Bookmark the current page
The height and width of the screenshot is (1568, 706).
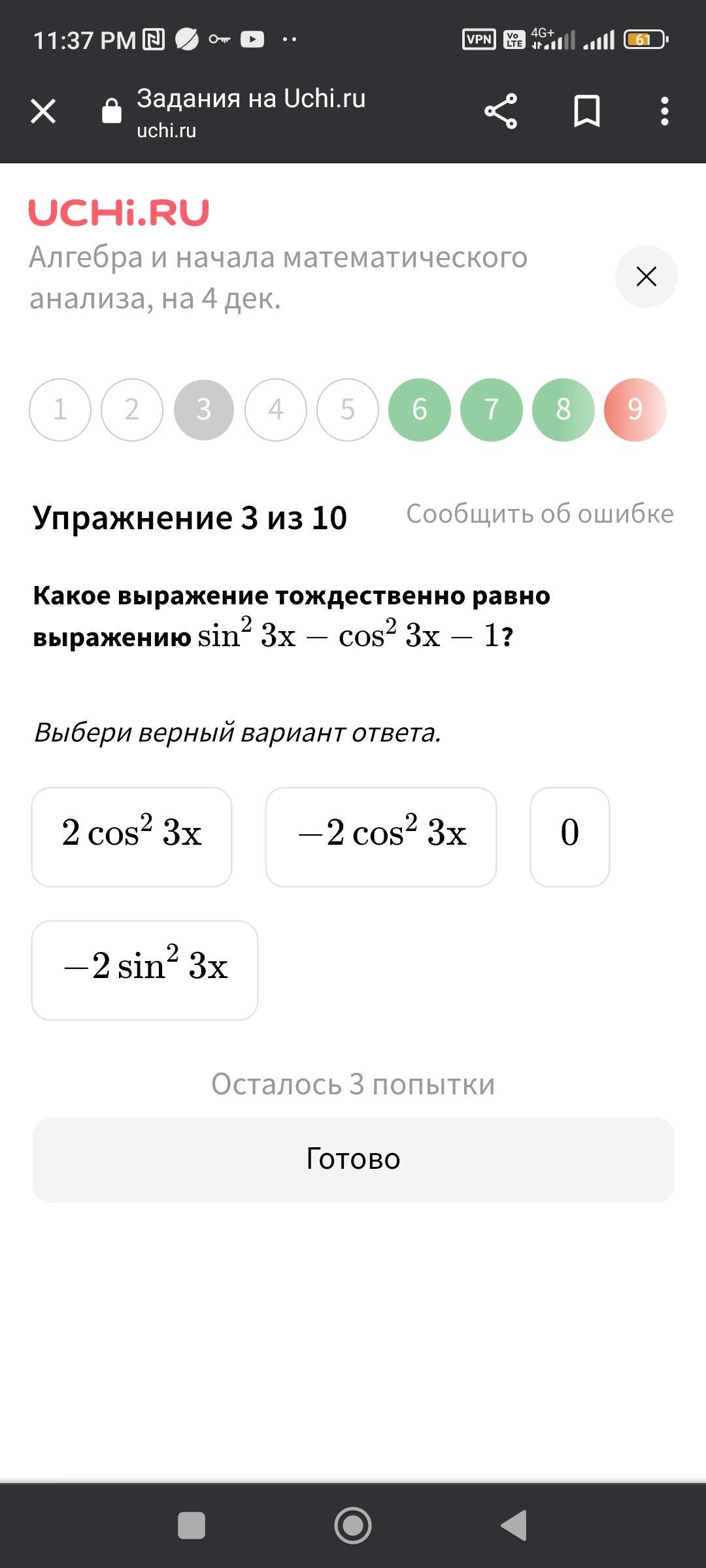(x=586, y=111)
